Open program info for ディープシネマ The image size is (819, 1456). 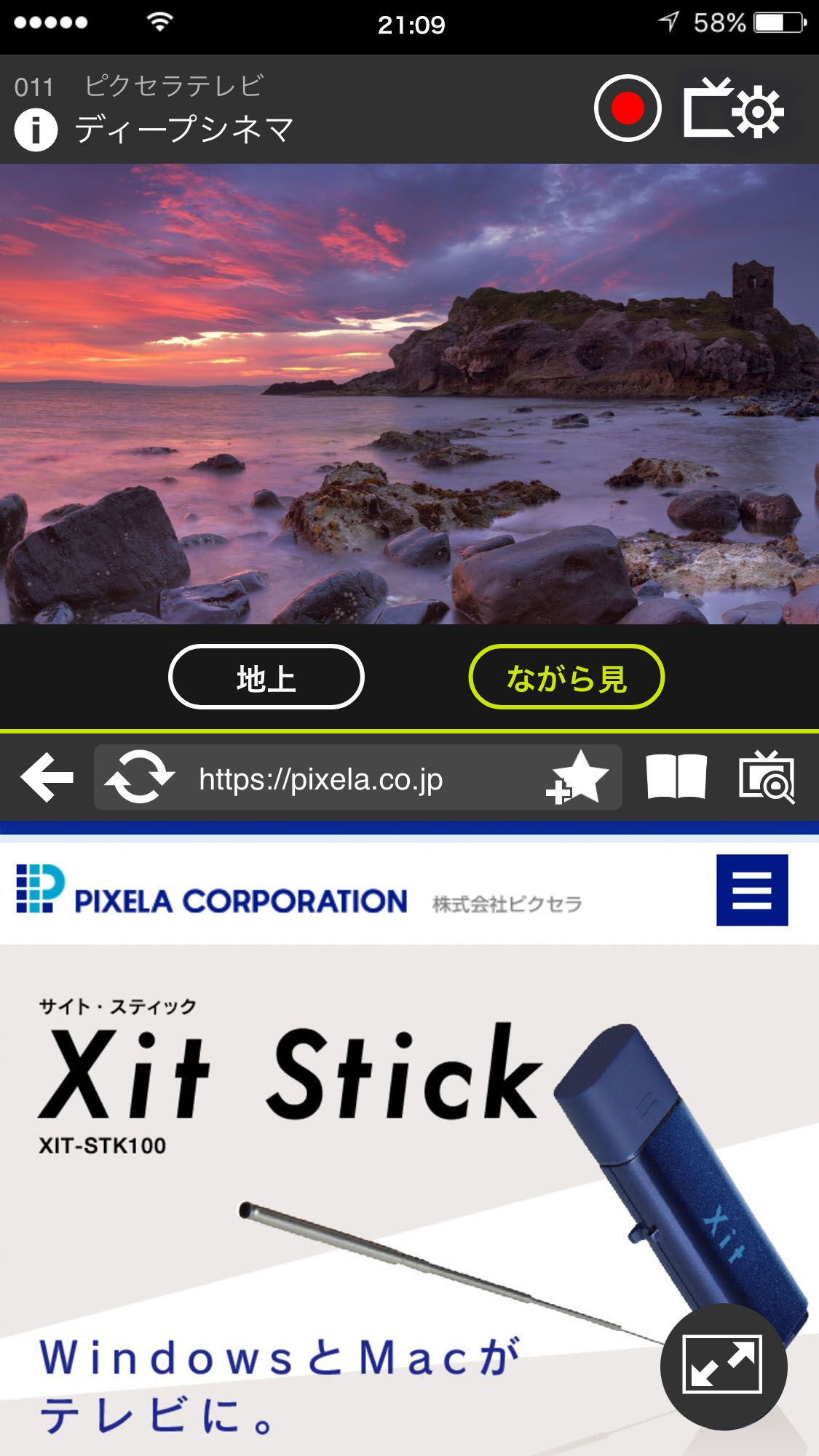point(36,130)
